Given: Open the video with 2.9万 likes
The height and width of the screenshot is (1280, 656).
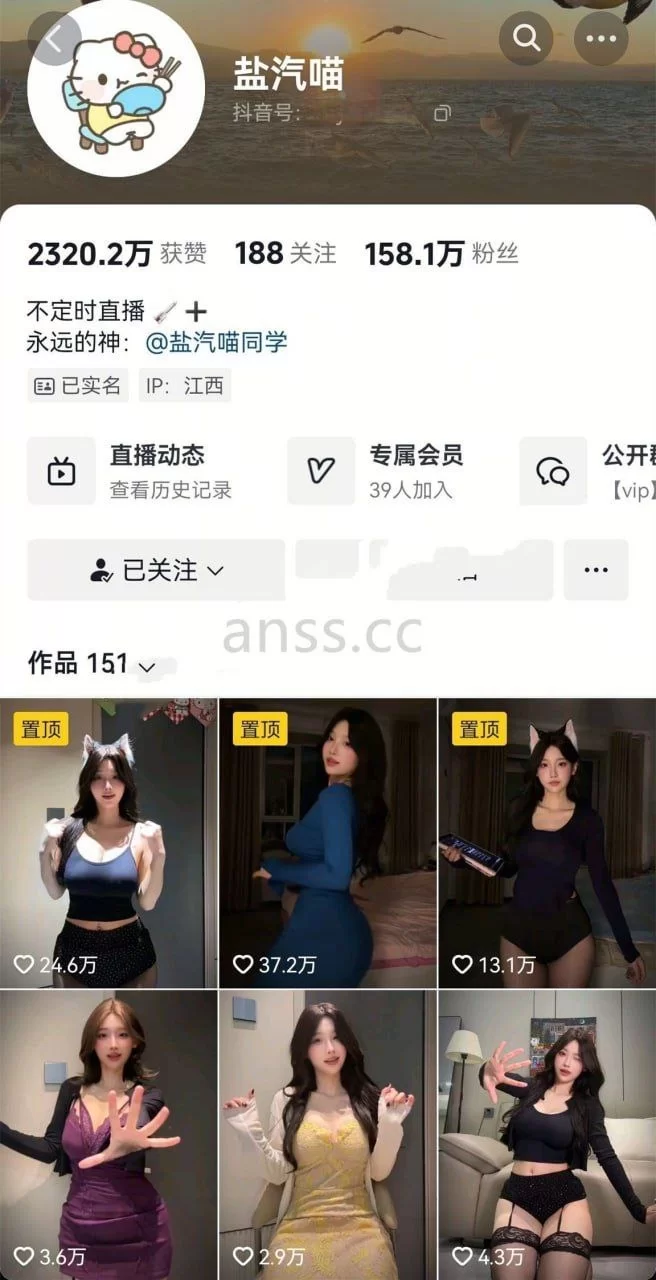Looking at the screenshot, I should point(328,1135).
